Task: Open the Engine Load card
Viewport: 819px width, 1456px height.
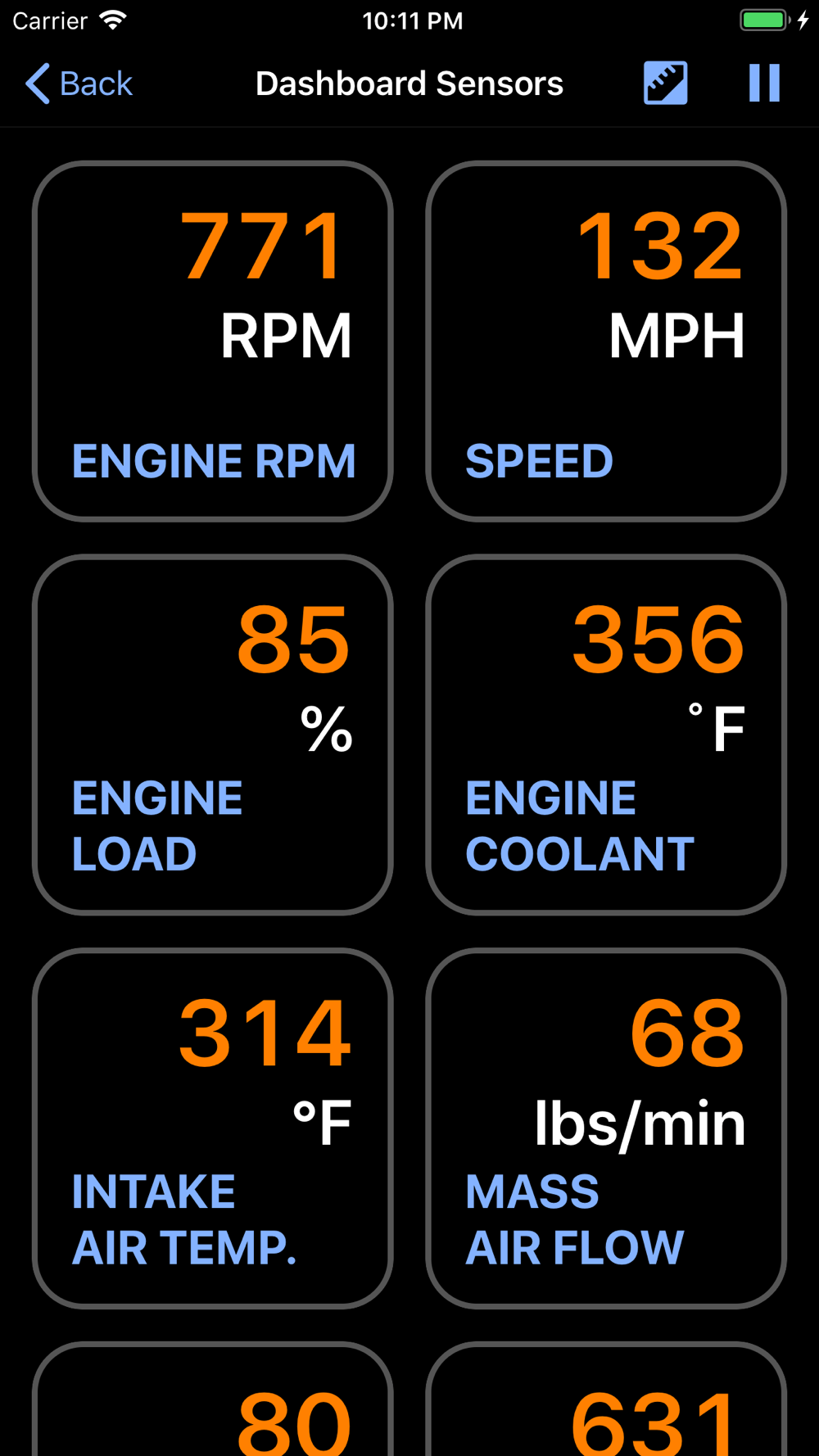Action: [x=213, y=735]
